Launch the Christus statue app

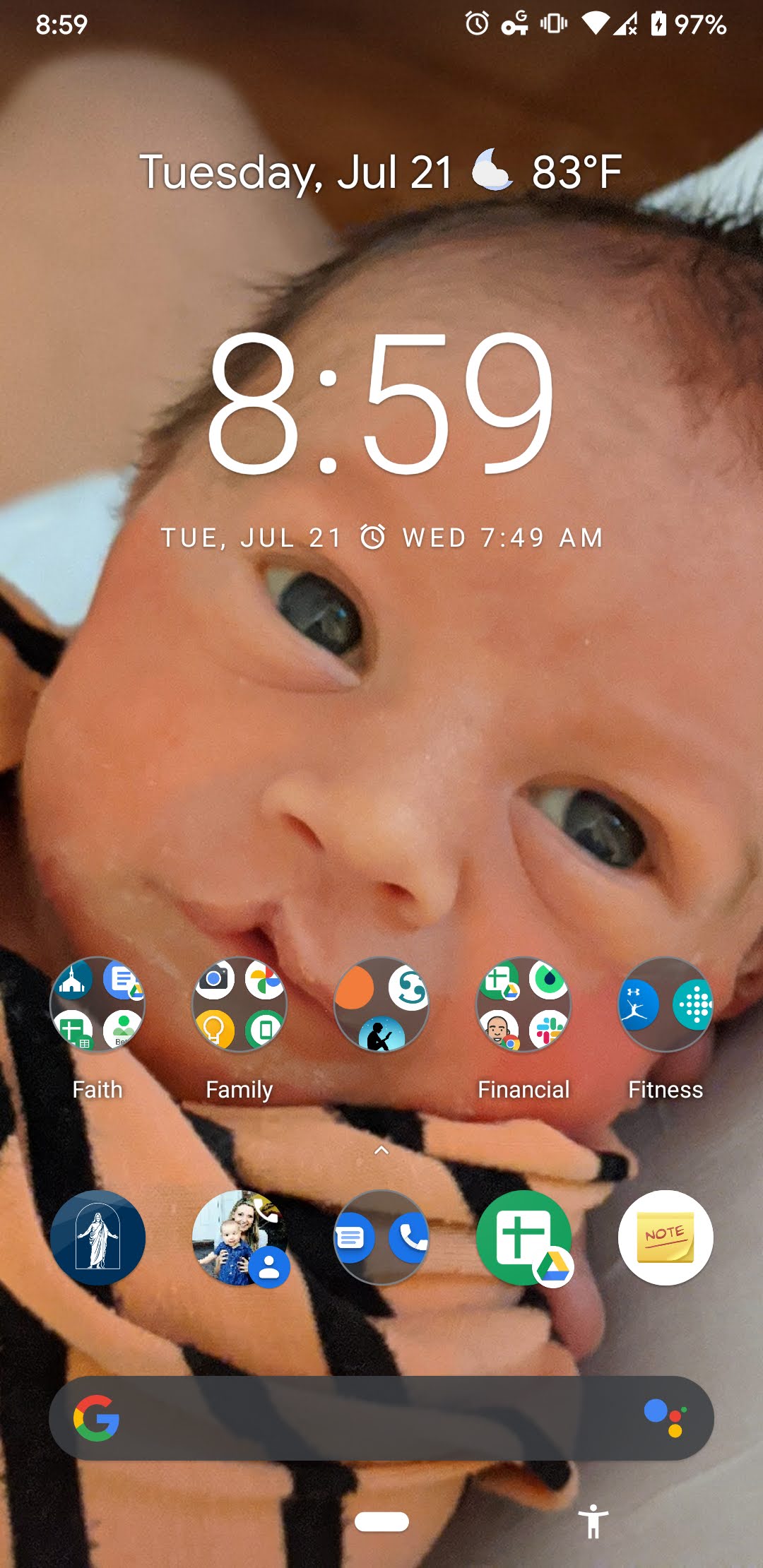point(97,1237)
